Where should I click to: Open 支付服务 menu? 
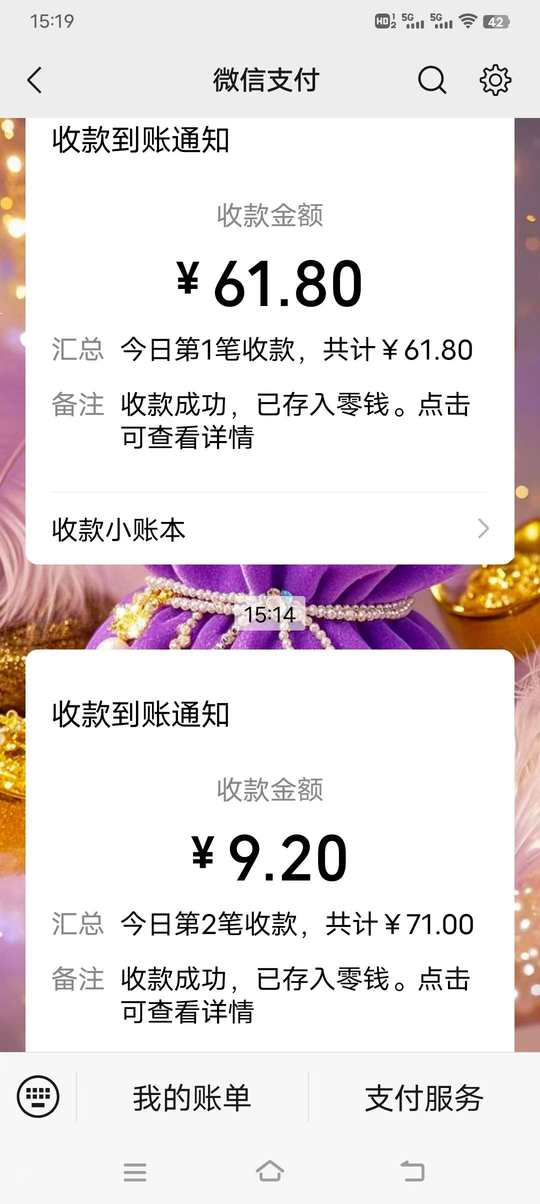coord(424,1098)
